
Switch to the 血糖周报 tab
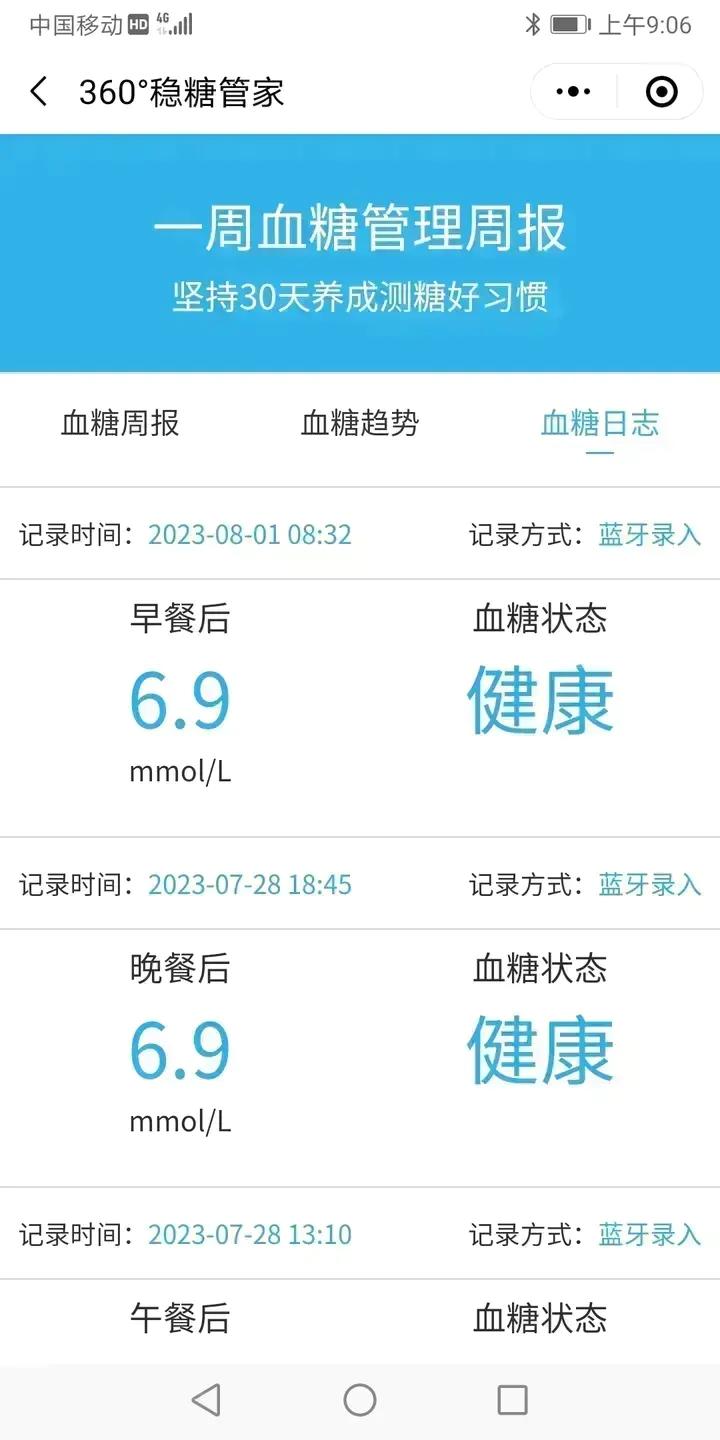click(120, 423)
